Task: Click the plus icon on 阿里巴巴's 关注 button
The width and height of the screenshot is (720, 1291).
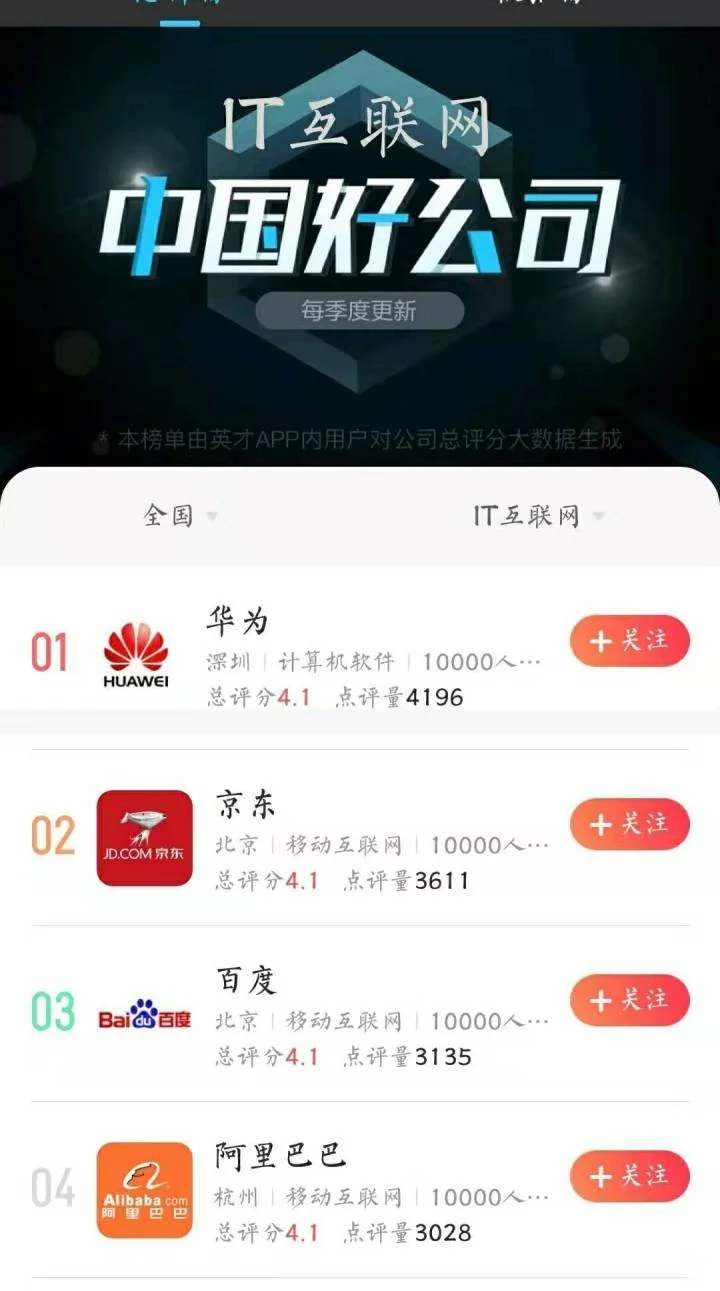Action: 601,1176
